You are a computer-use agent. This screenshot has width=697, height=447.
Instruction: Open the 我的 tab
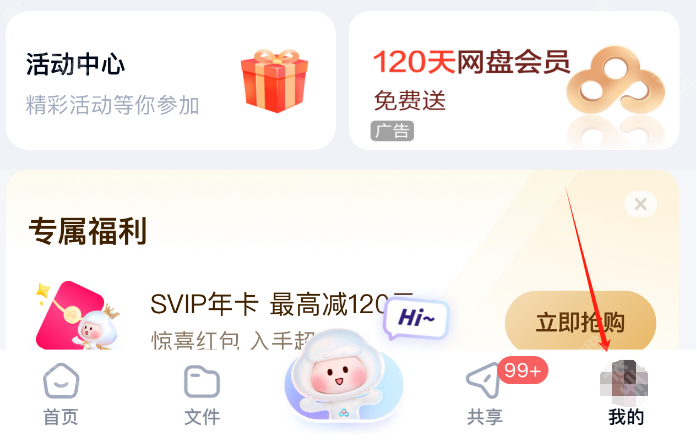(626, 397)
